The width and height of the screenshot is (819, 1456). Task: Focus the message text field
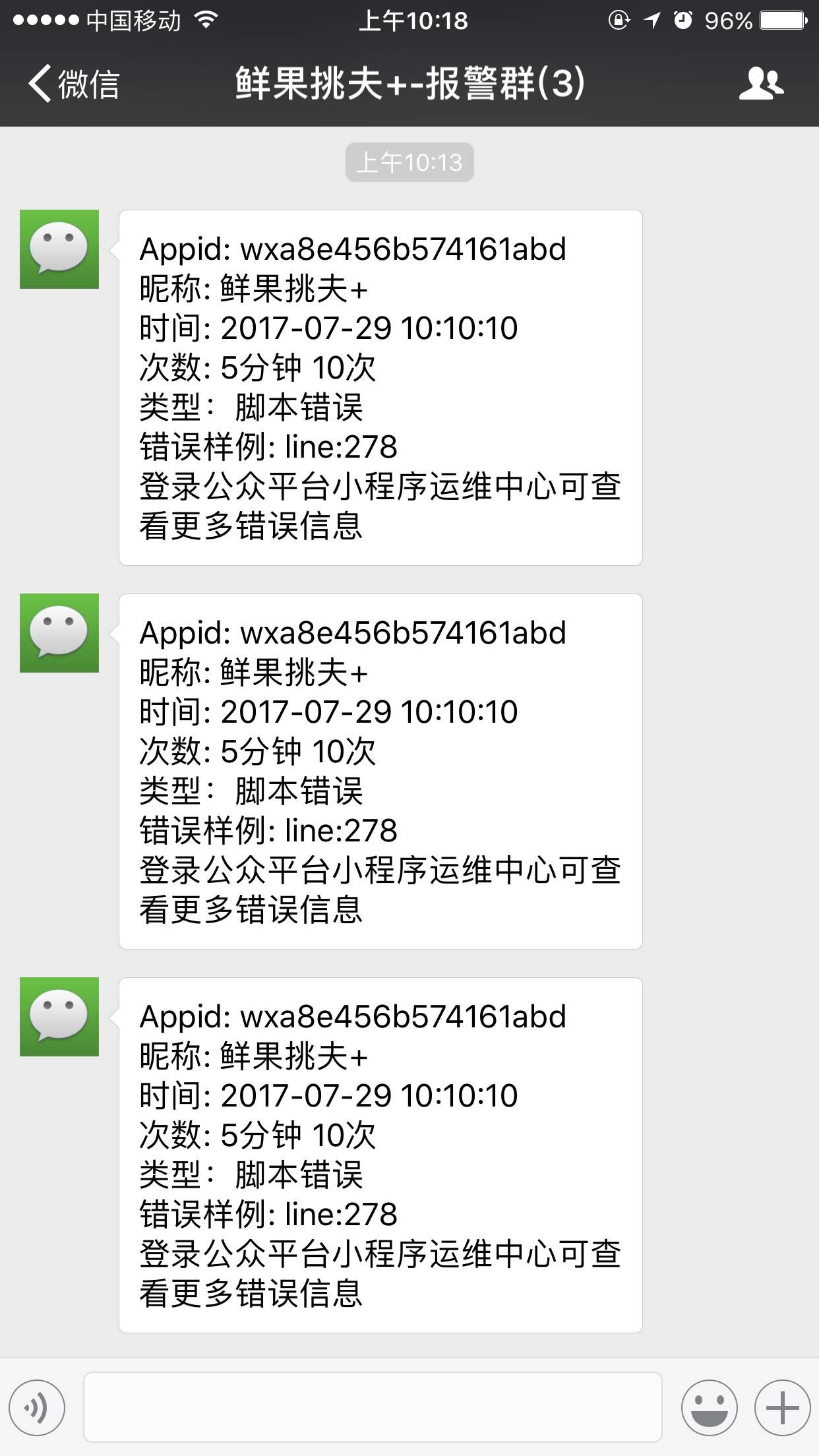tap(373, 1408)
